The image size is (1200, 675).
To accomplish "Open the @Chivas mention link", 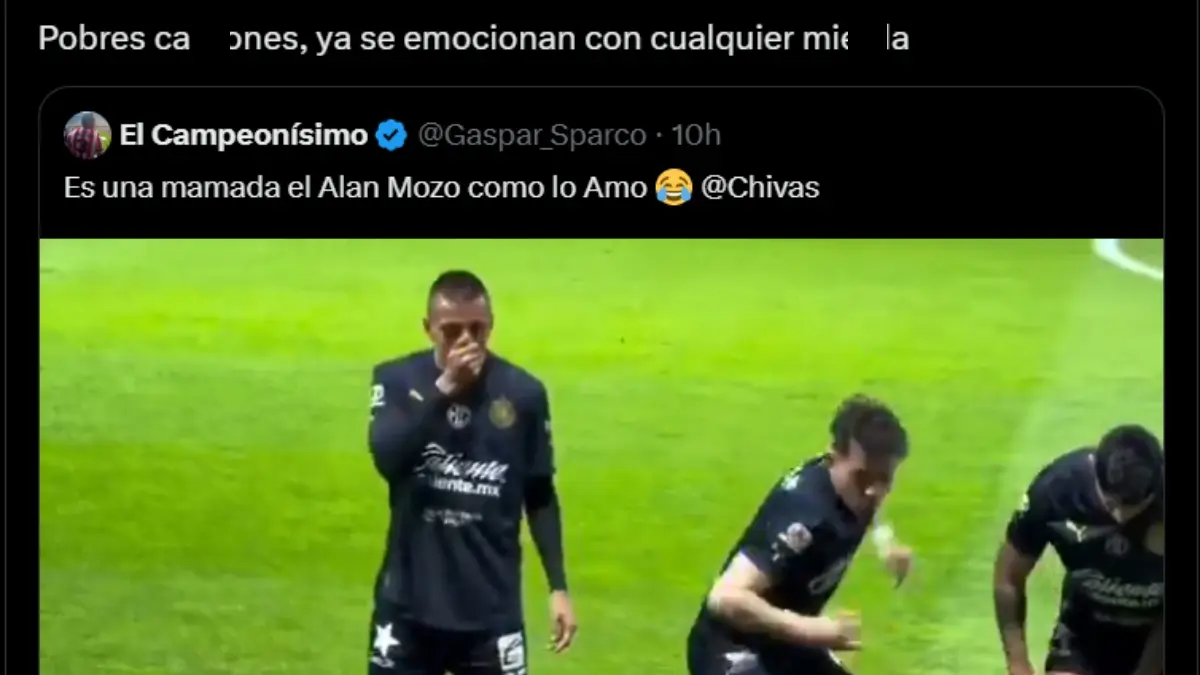I will click(x=760, y=187).
